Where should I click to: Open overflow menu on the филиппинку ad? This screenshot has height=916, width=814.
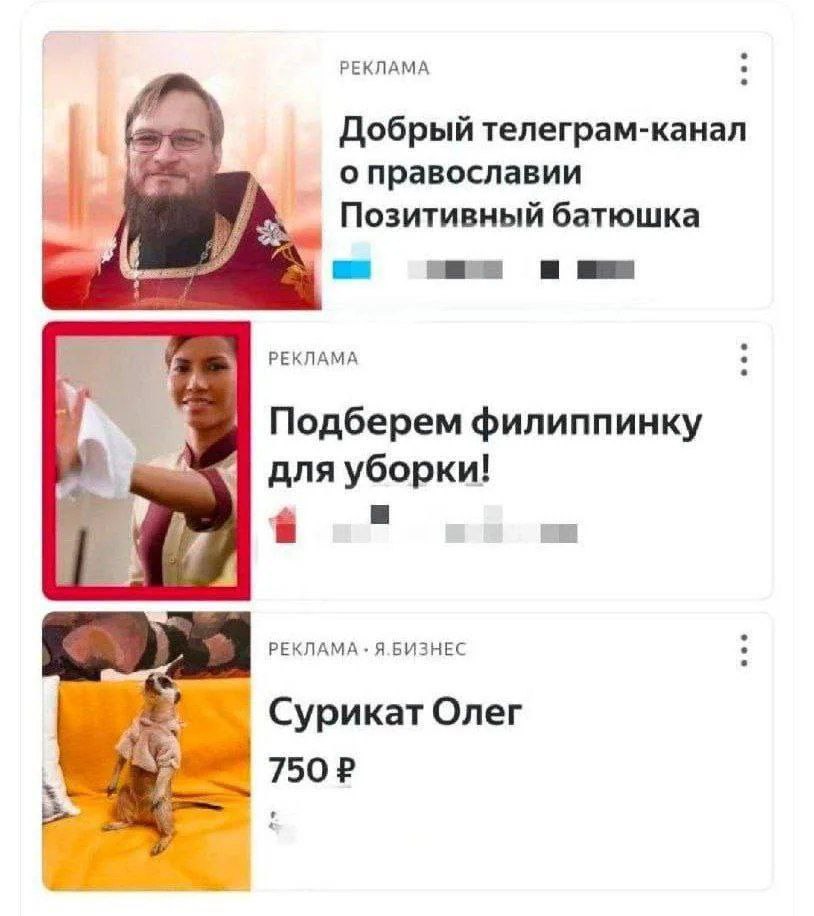point(743,359)
